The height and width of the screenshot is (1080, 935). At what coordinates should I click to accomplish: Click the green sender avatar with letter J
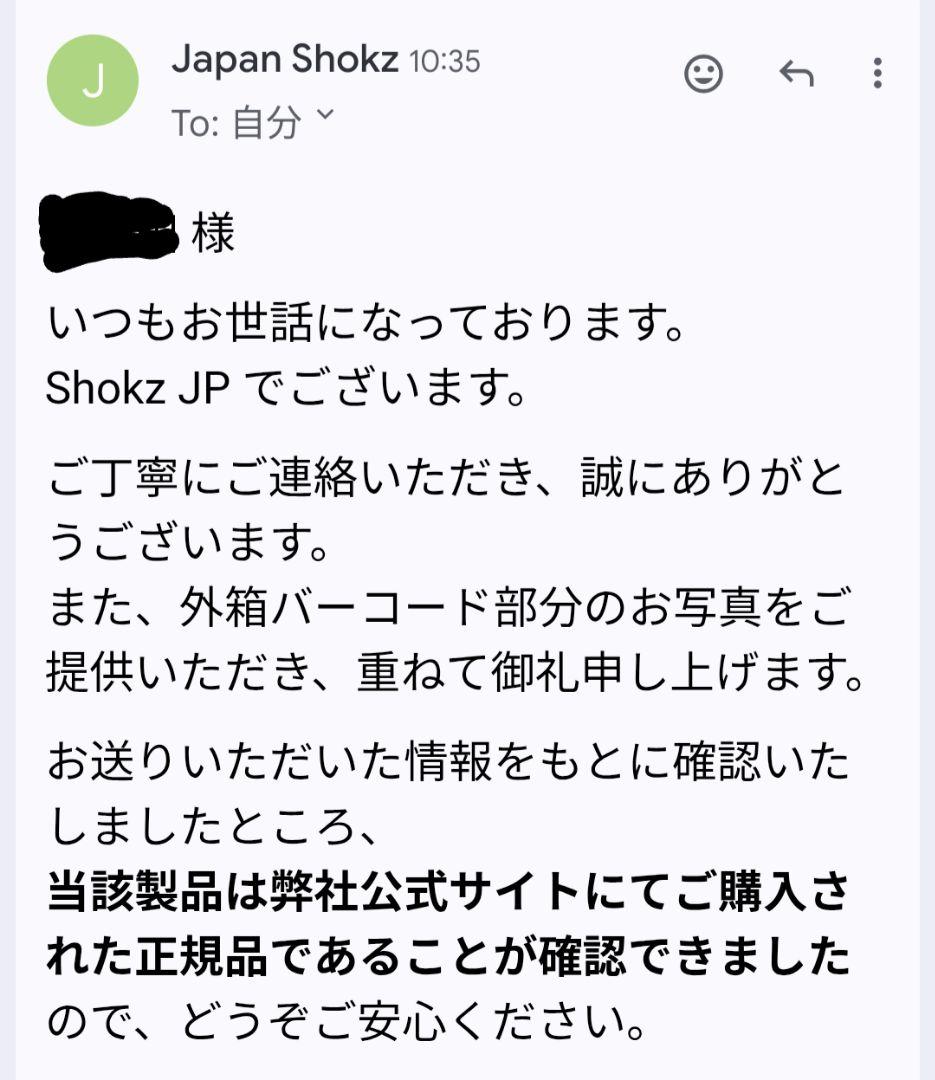pos(92,80)
